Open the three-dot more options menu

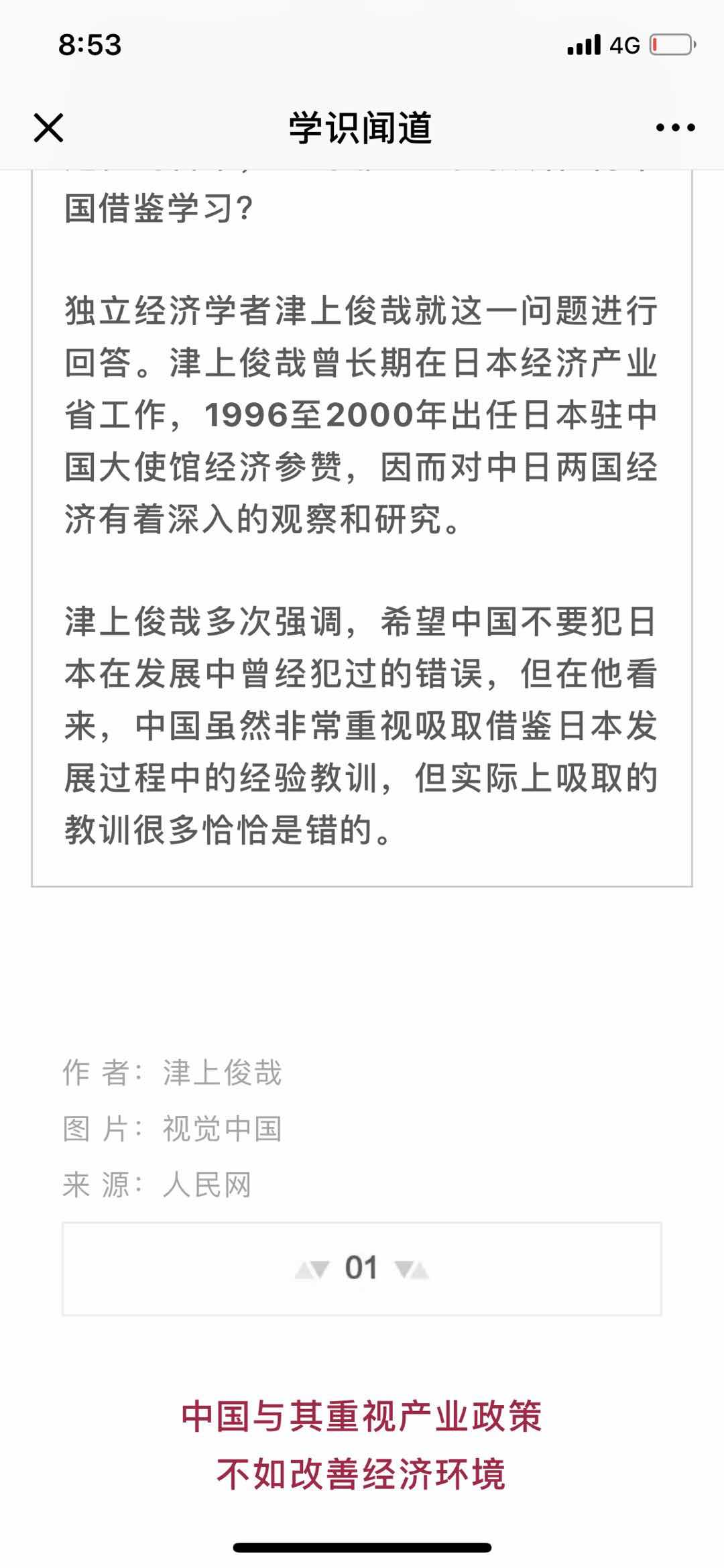pos(675,127)
